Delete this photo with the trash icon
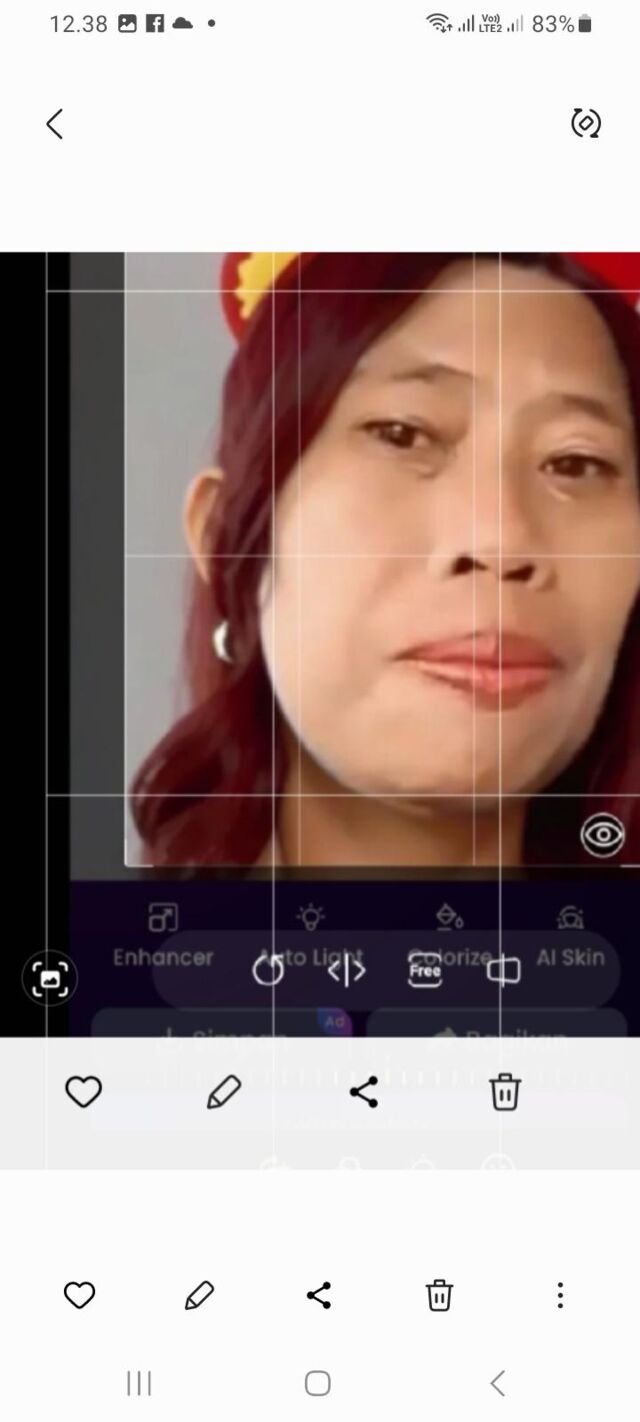The height and width of the screenshot is (1422, 640). pyautogui.click(x=439, y=1295)
